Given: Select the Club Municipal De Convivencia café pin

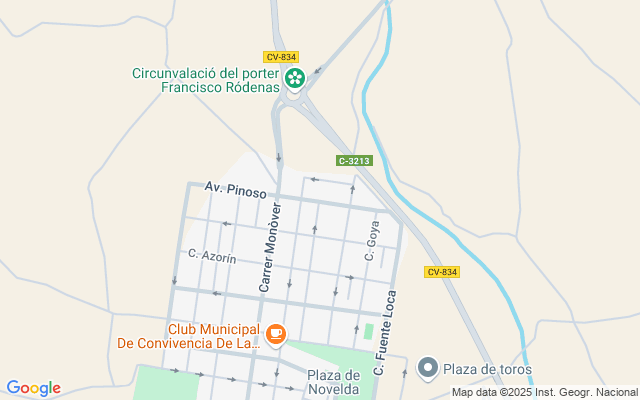Looking at the screenshot, I should [276, 335].
